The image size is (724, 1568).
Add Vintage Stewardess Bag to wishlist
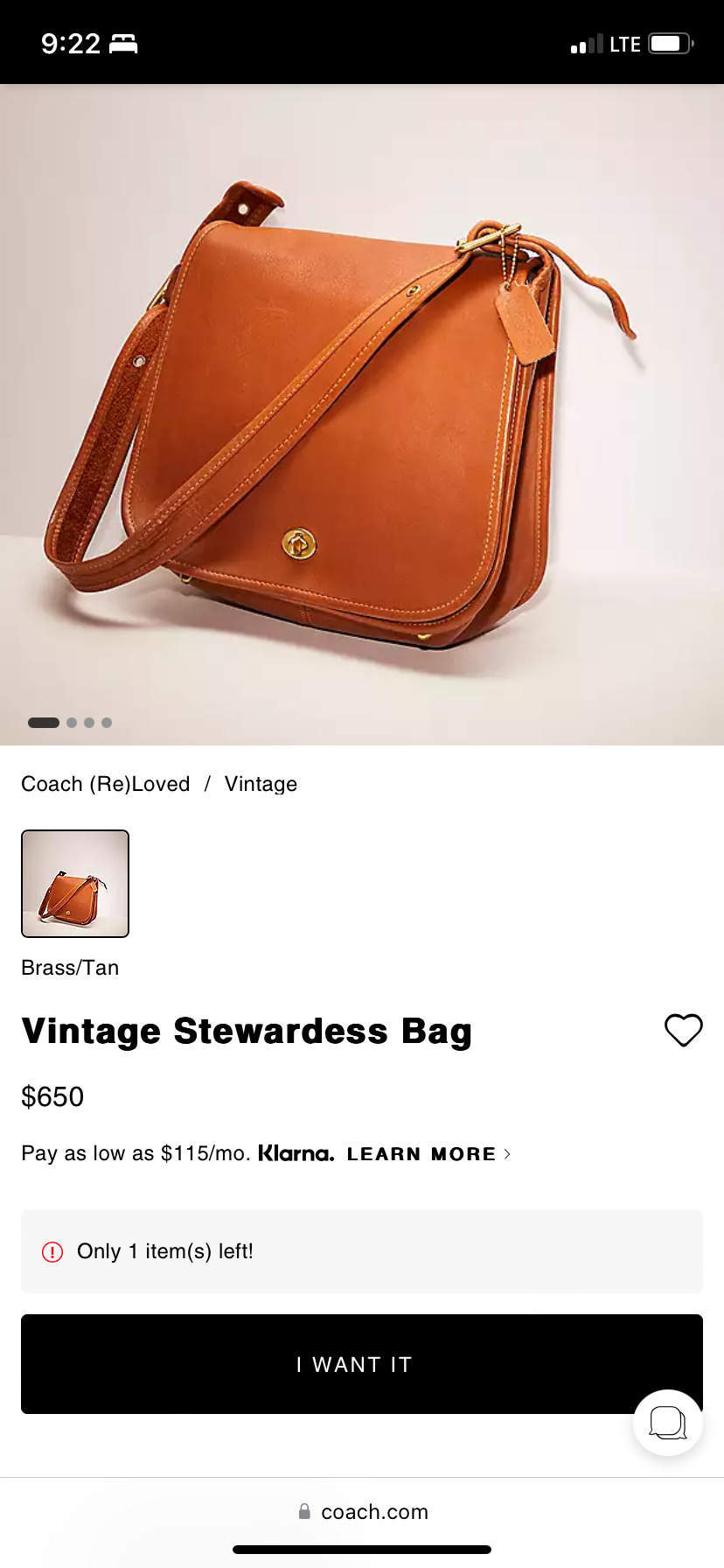click(683, 1030)
